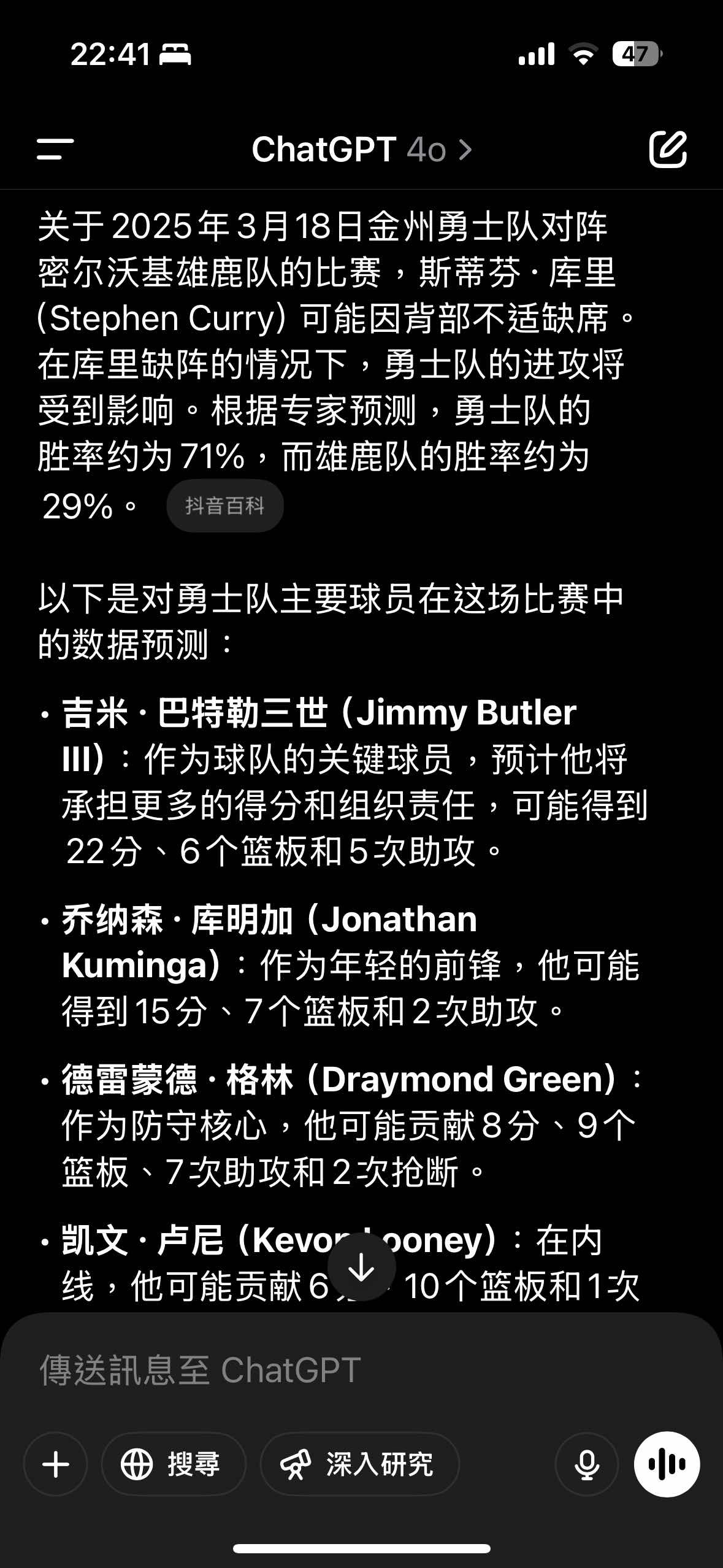The width and height of the screenshot is (723, 1568).
Task: Open the ChatGPT 4o model selector
Action: pos(362,150)
